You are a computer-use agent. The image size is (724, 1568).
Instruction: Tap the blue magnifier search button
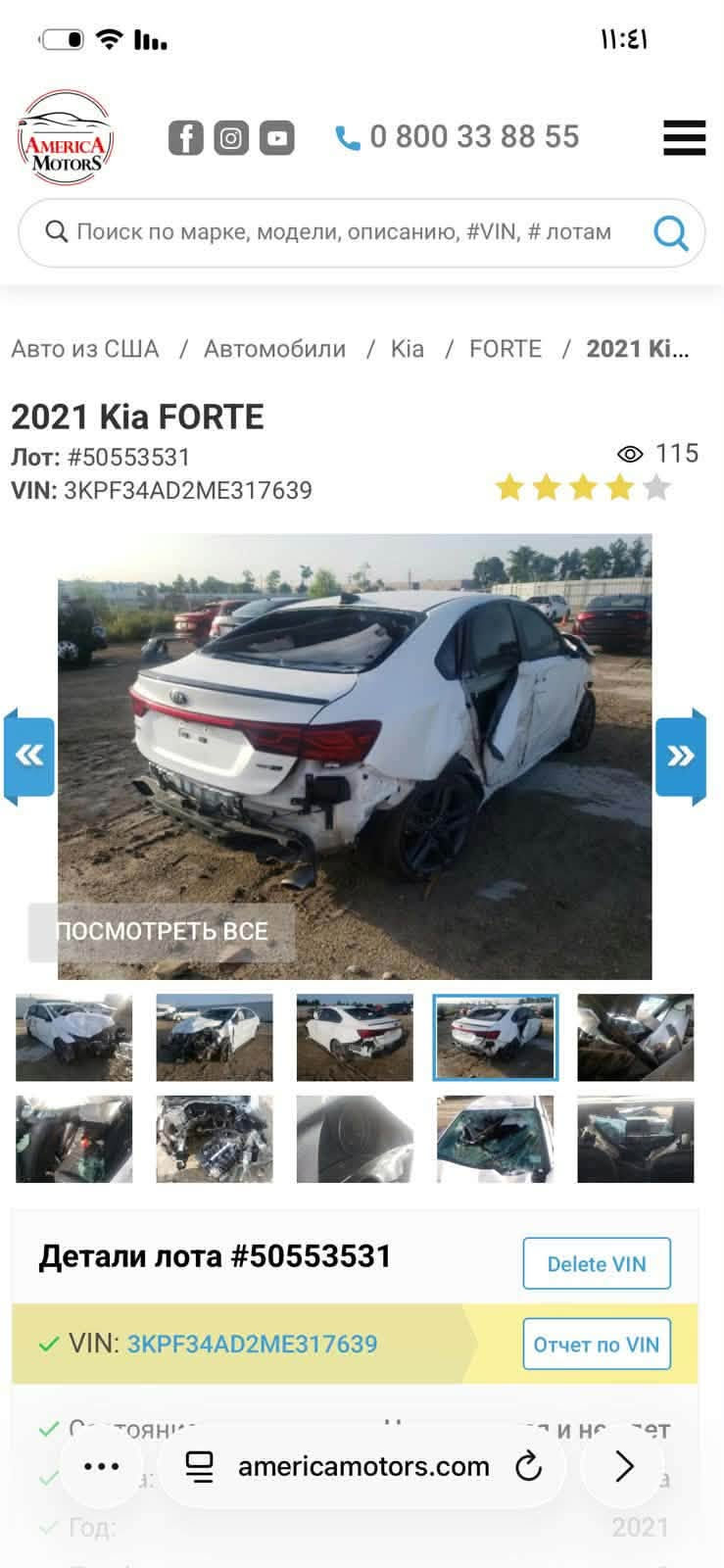pos(671,233)
